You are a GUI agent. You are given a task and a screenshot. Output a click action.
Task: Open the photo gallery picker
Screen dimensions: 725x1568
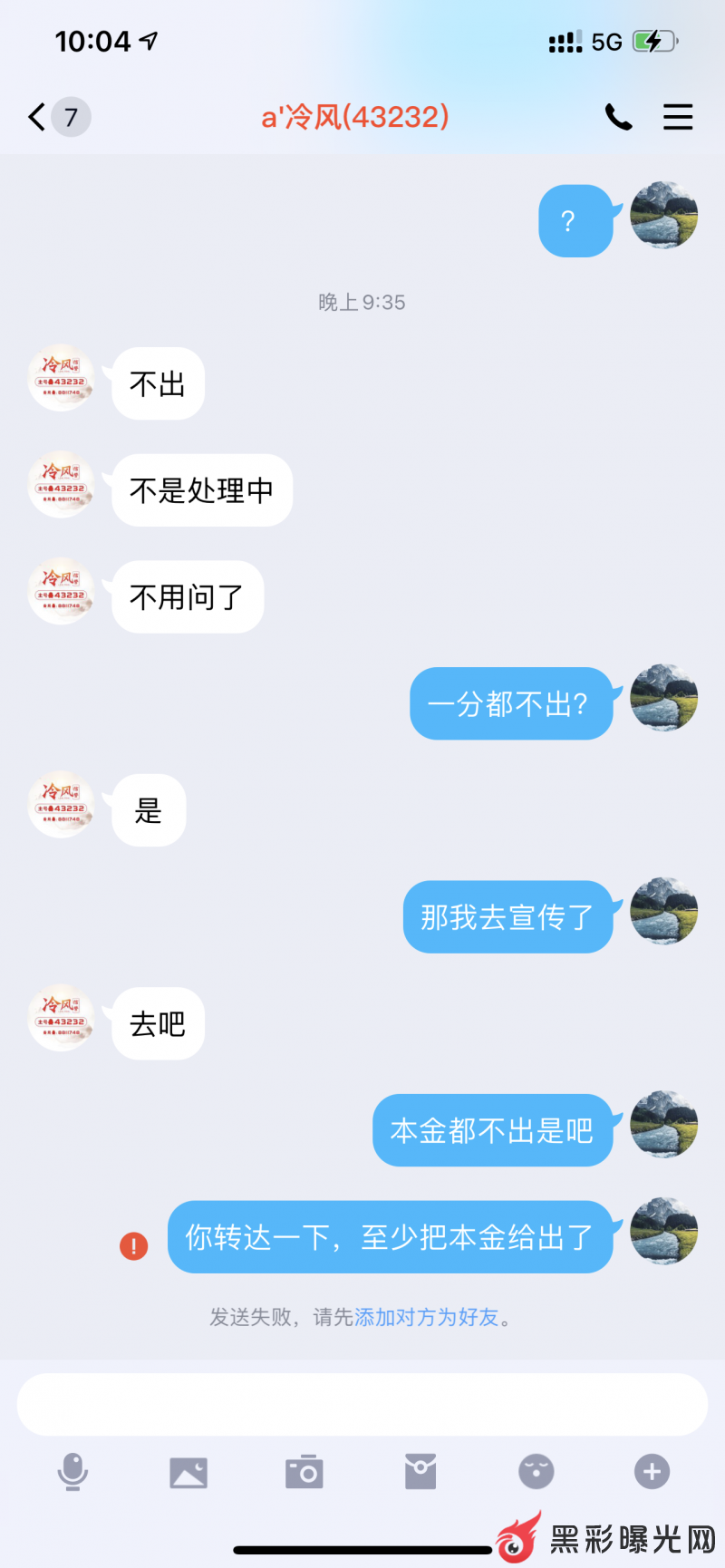click(x=188, y=1472)
